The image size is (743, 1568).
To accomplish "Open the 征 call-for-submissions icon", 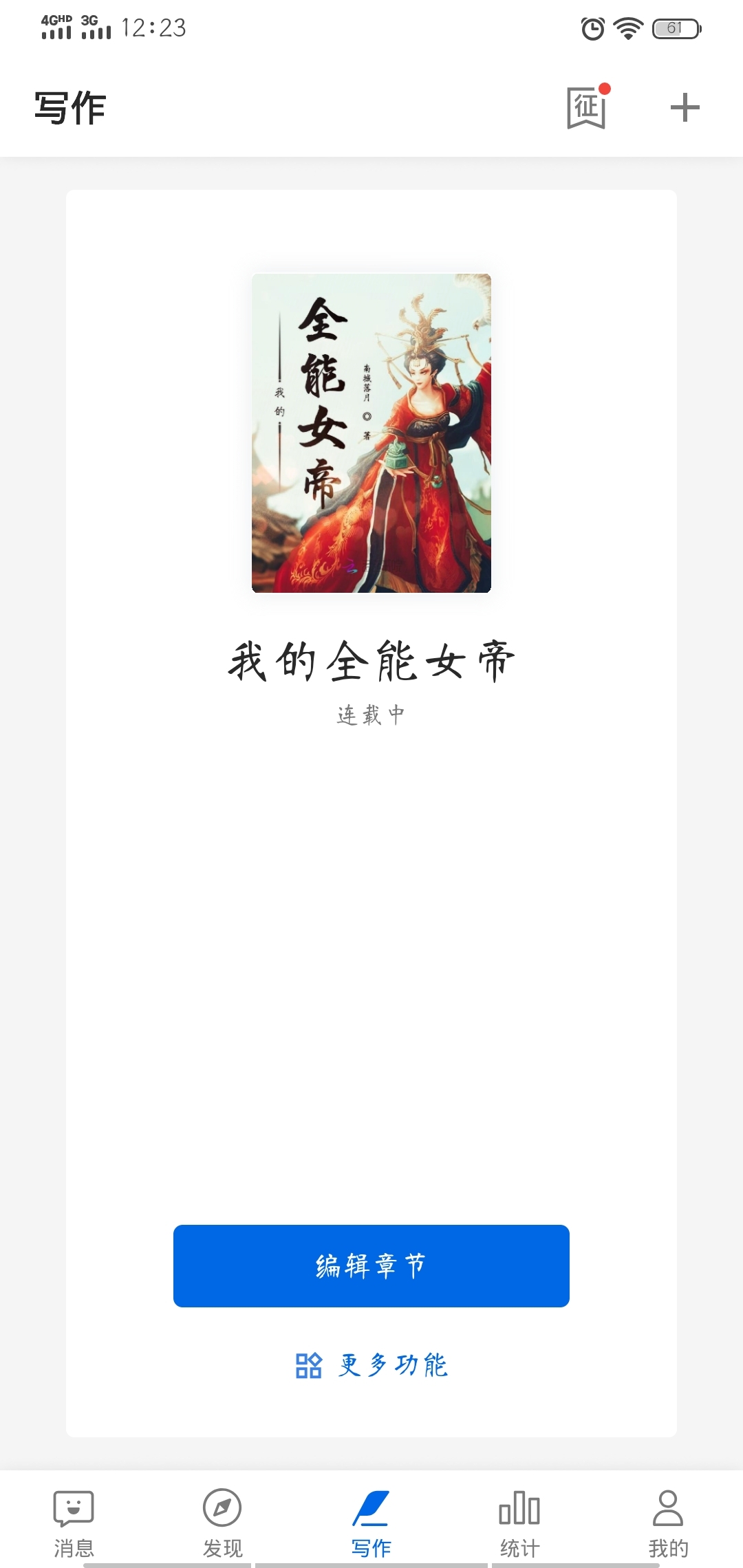I will click(586, 108).
